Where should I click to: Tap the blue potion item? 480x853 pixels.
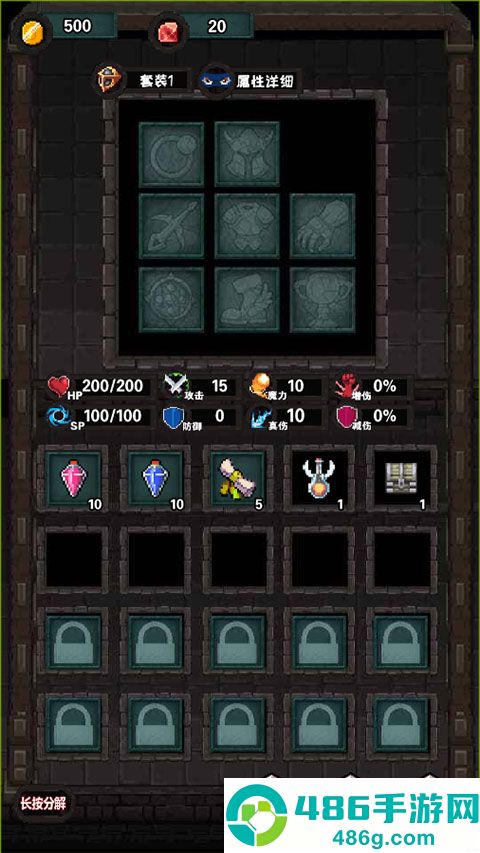156,479
